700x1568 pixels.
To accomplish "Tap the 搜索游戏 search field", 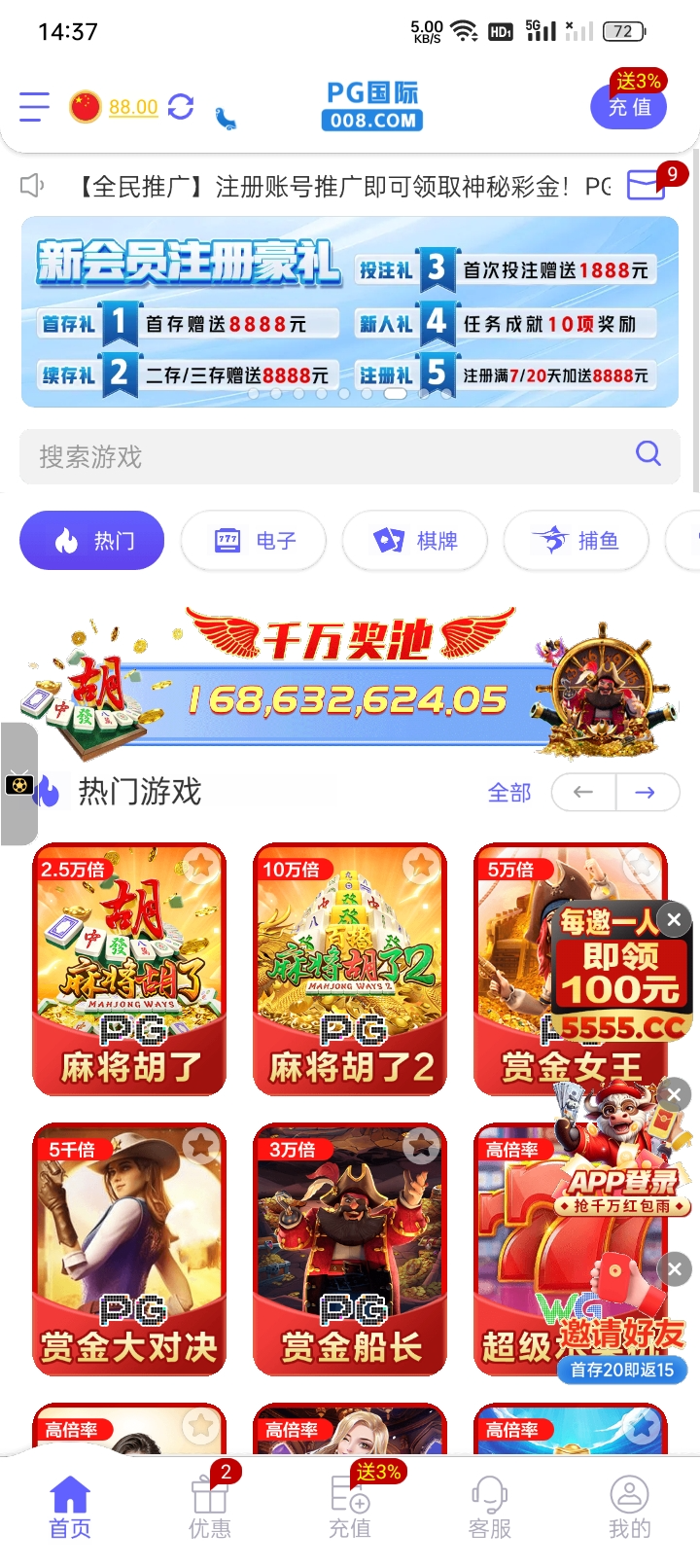I will pyautogui.click(x=331, y=456).
